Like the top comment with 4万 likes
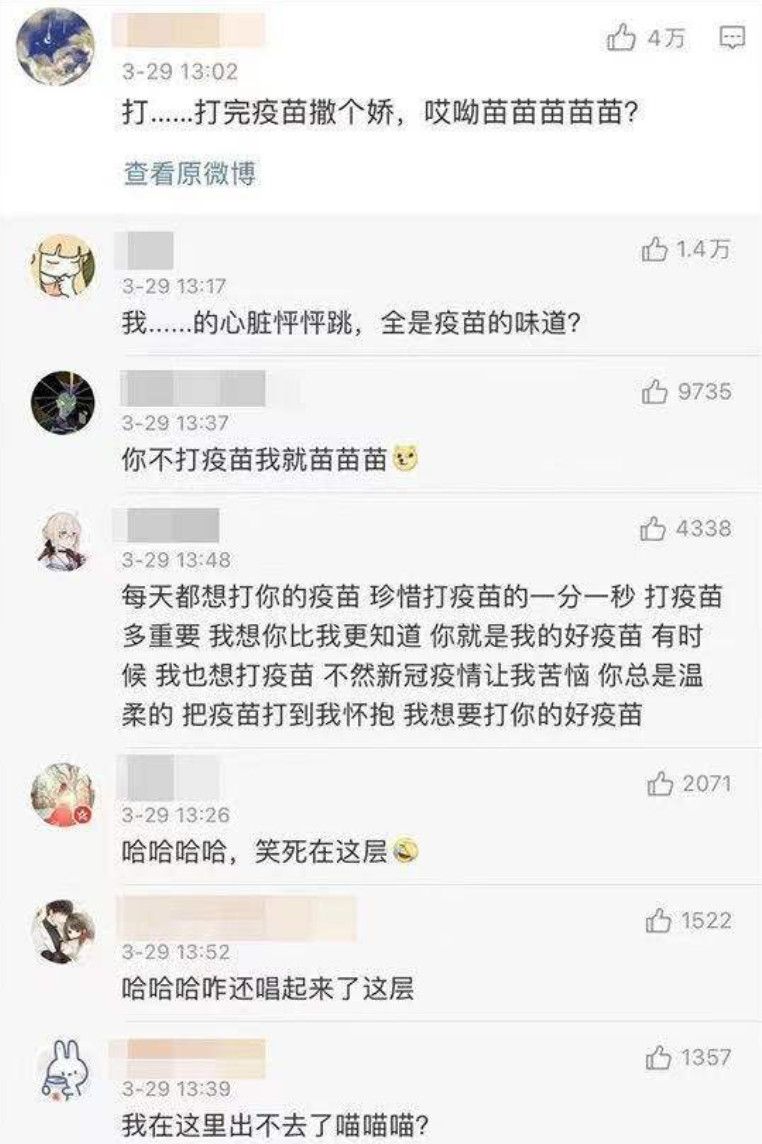The image size is (762, 1144). [621, 39]
